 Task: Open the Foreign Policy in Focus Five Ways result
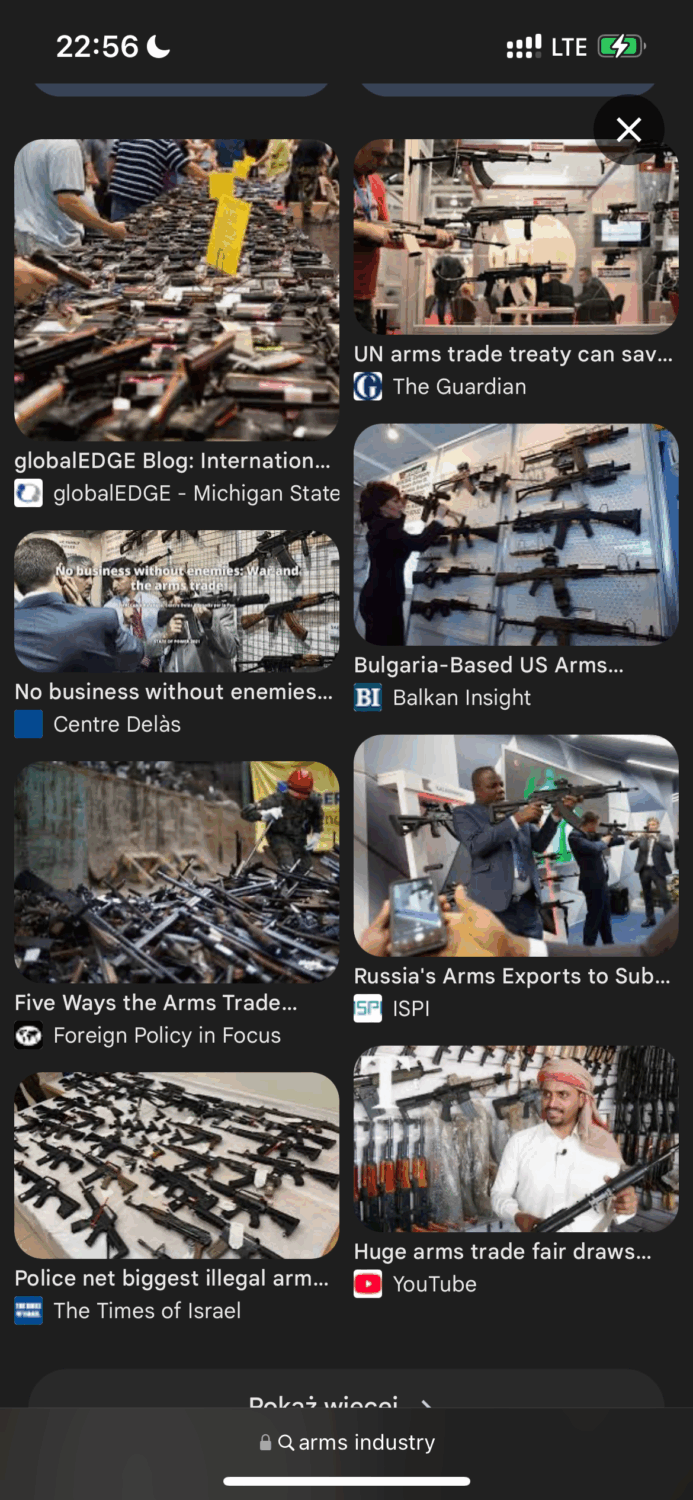(x=176, y=872)
